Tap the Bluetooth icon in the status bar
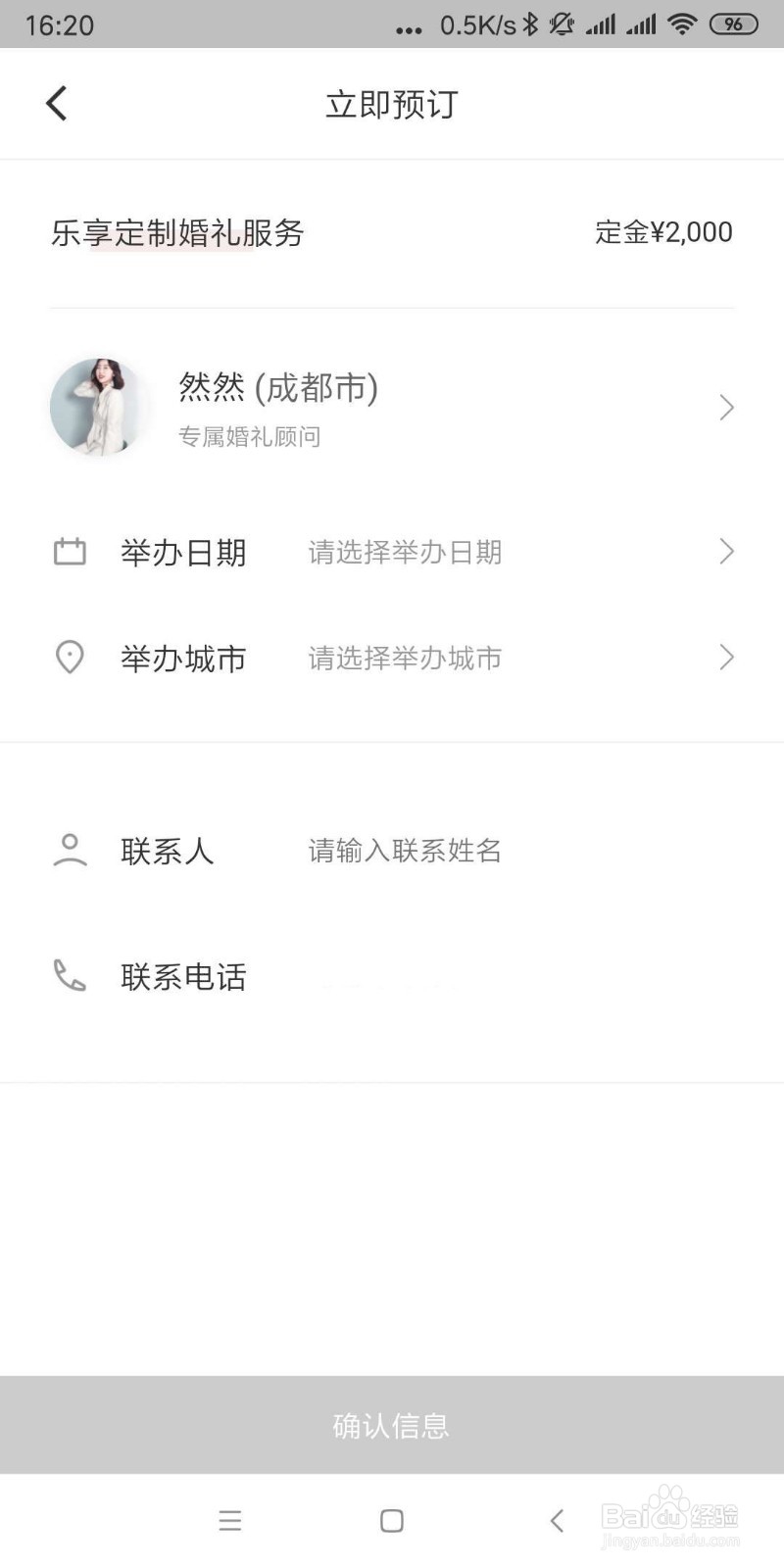 [x=530, y=24]
